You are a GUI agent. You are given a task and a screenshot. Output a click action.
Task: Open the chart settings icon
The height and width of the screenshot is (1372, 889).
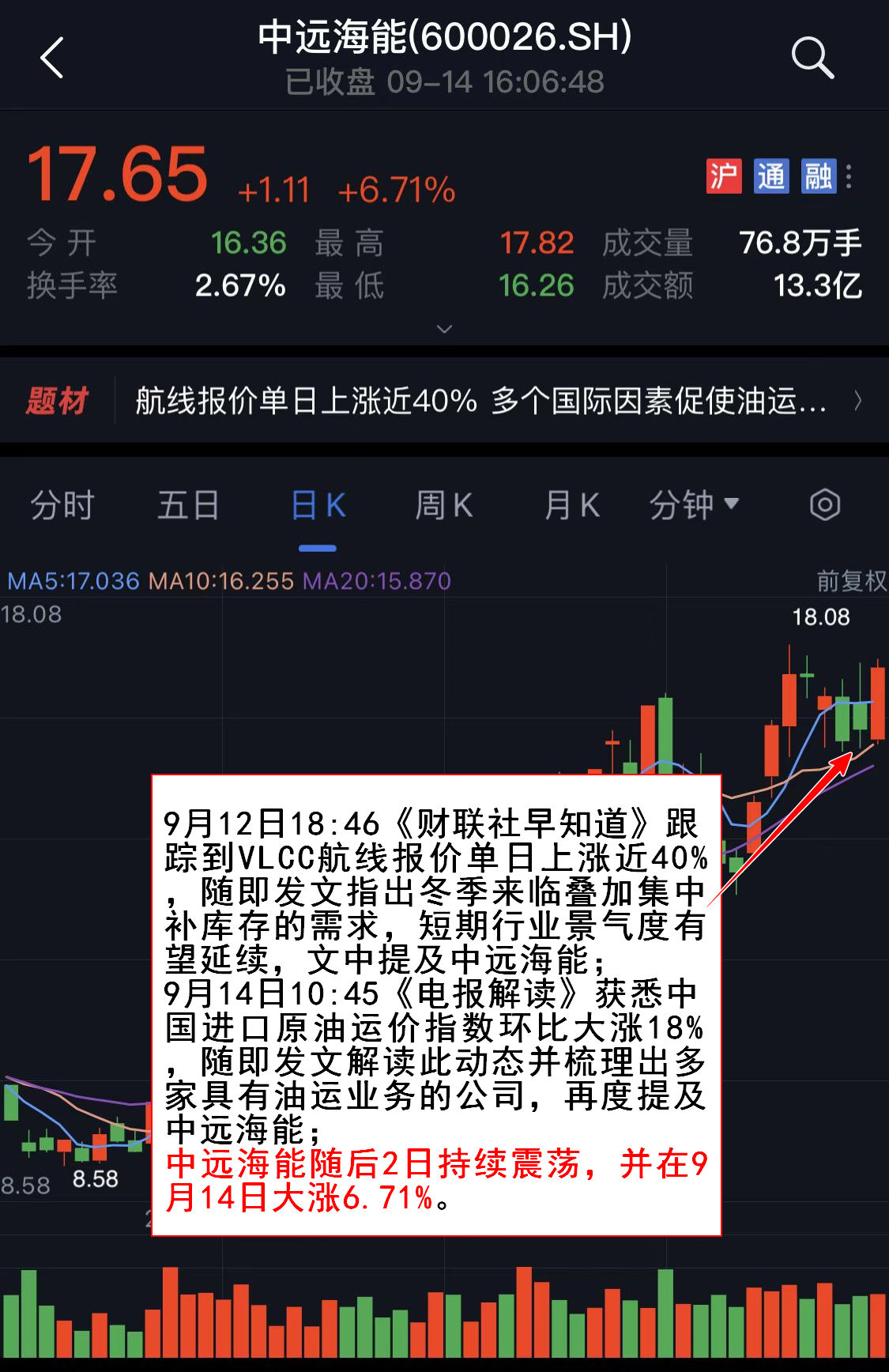point(824,504)
